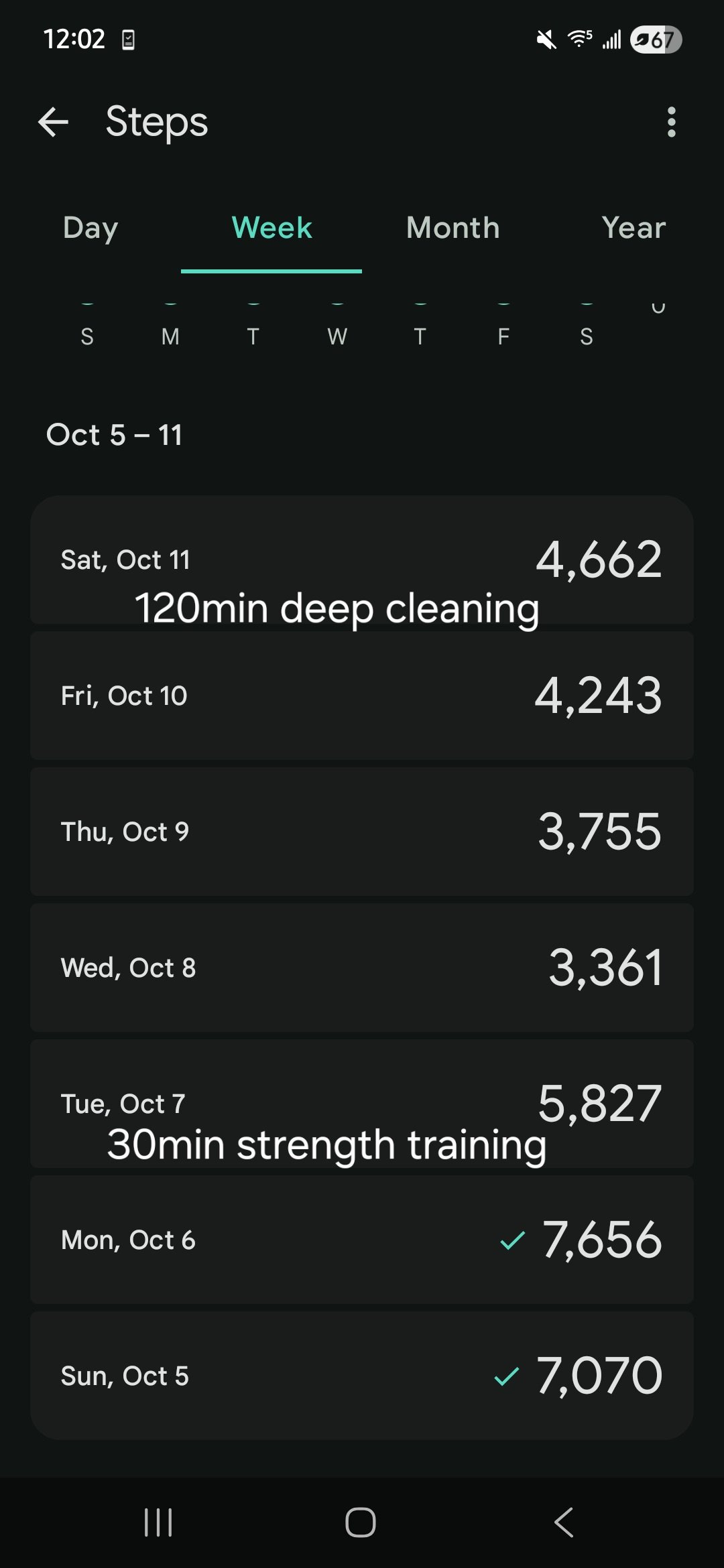View steps for Wed, Oct 8
Screen dimensions: 724x1568
click(362, 968)
